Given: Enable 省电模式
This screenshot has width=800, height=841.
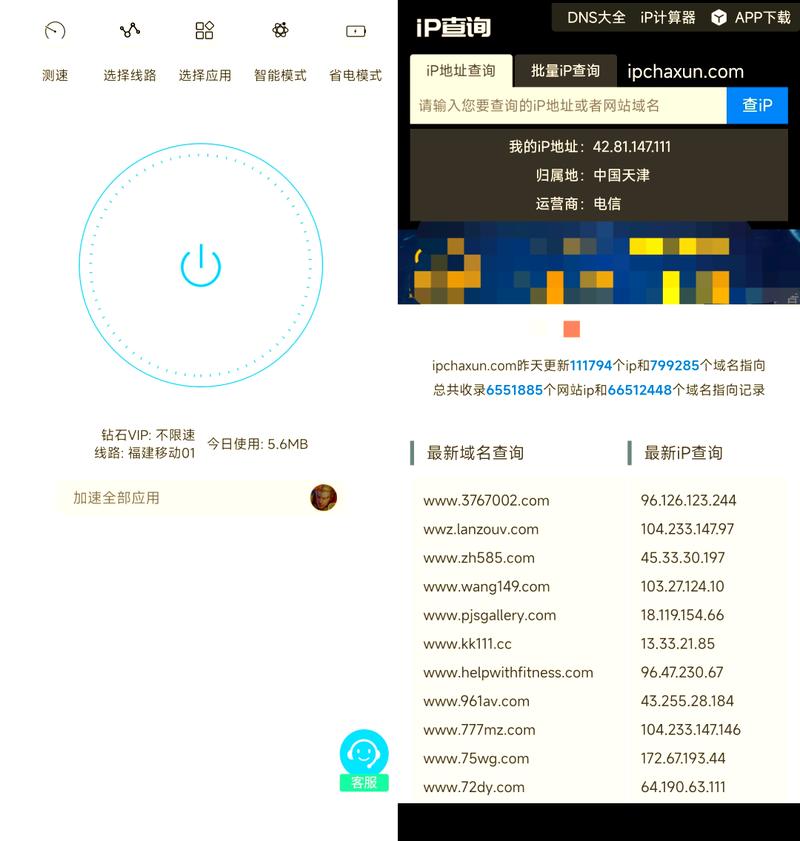Looking at the screenshot, I should (355, 50).
